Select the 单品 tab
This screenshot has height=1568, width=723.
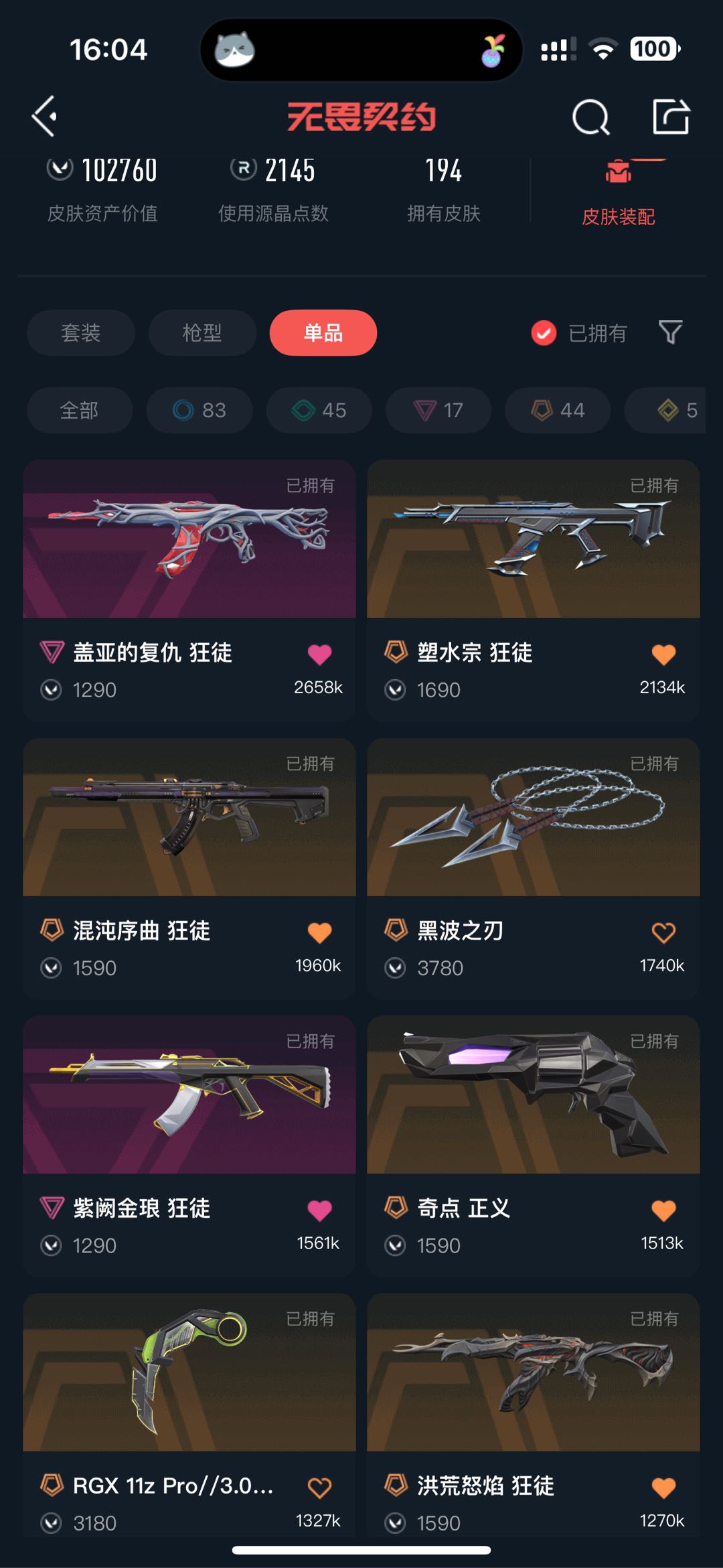(323, 333)
